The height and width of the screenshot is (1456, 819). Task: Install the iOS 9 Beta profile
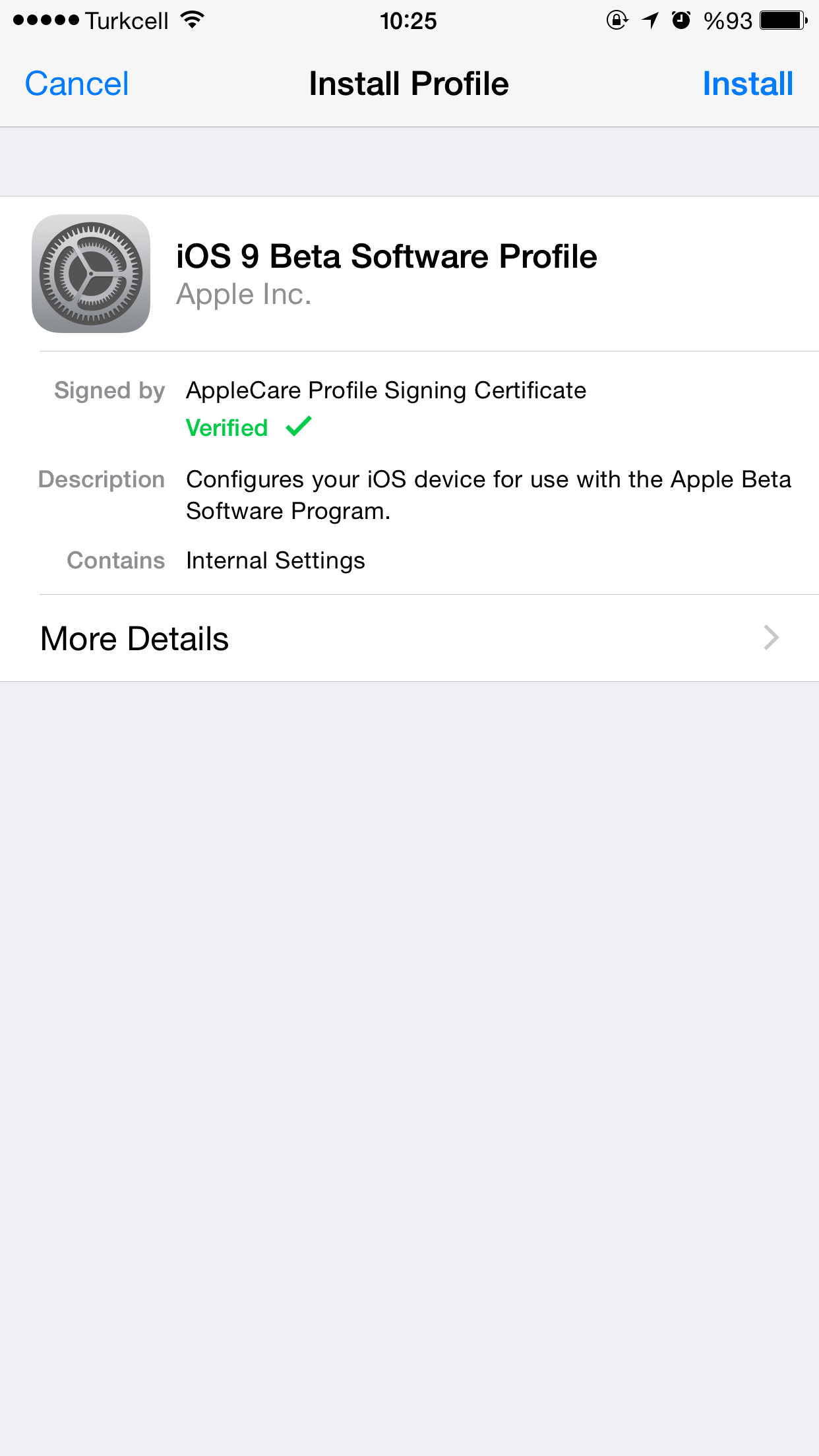click(748, 84)
